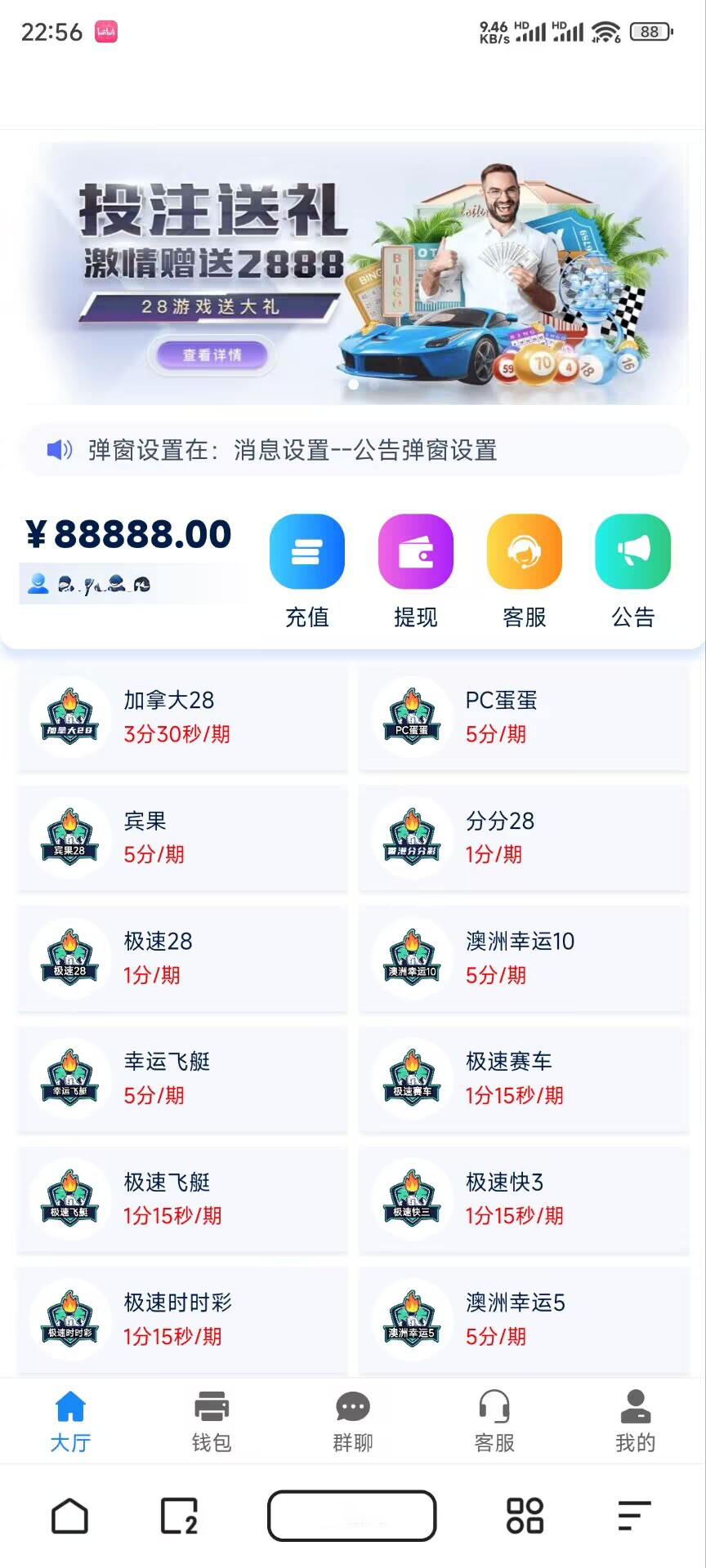Open the 极速时时彩 game card
Image resolution: width=706 pixels, height=1568 pixels.
[x=182, y=1319]
